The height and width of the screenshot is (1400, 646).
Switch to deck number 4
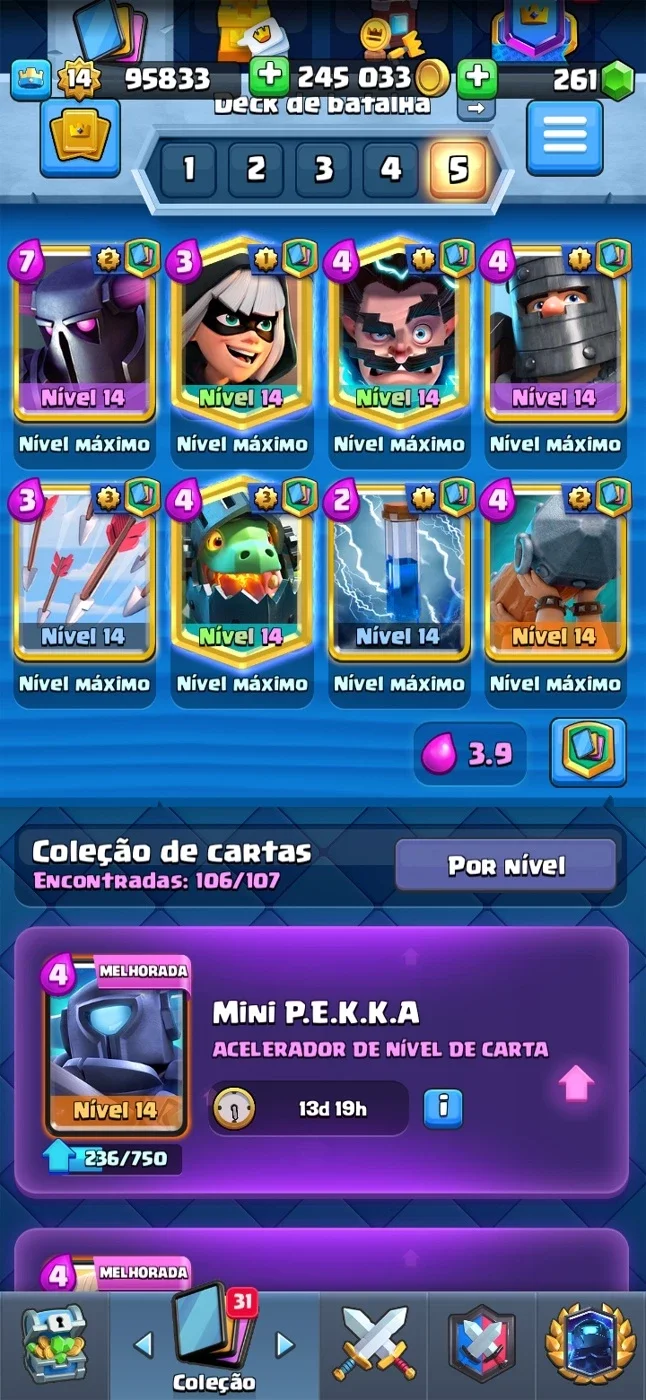(390, 169)
